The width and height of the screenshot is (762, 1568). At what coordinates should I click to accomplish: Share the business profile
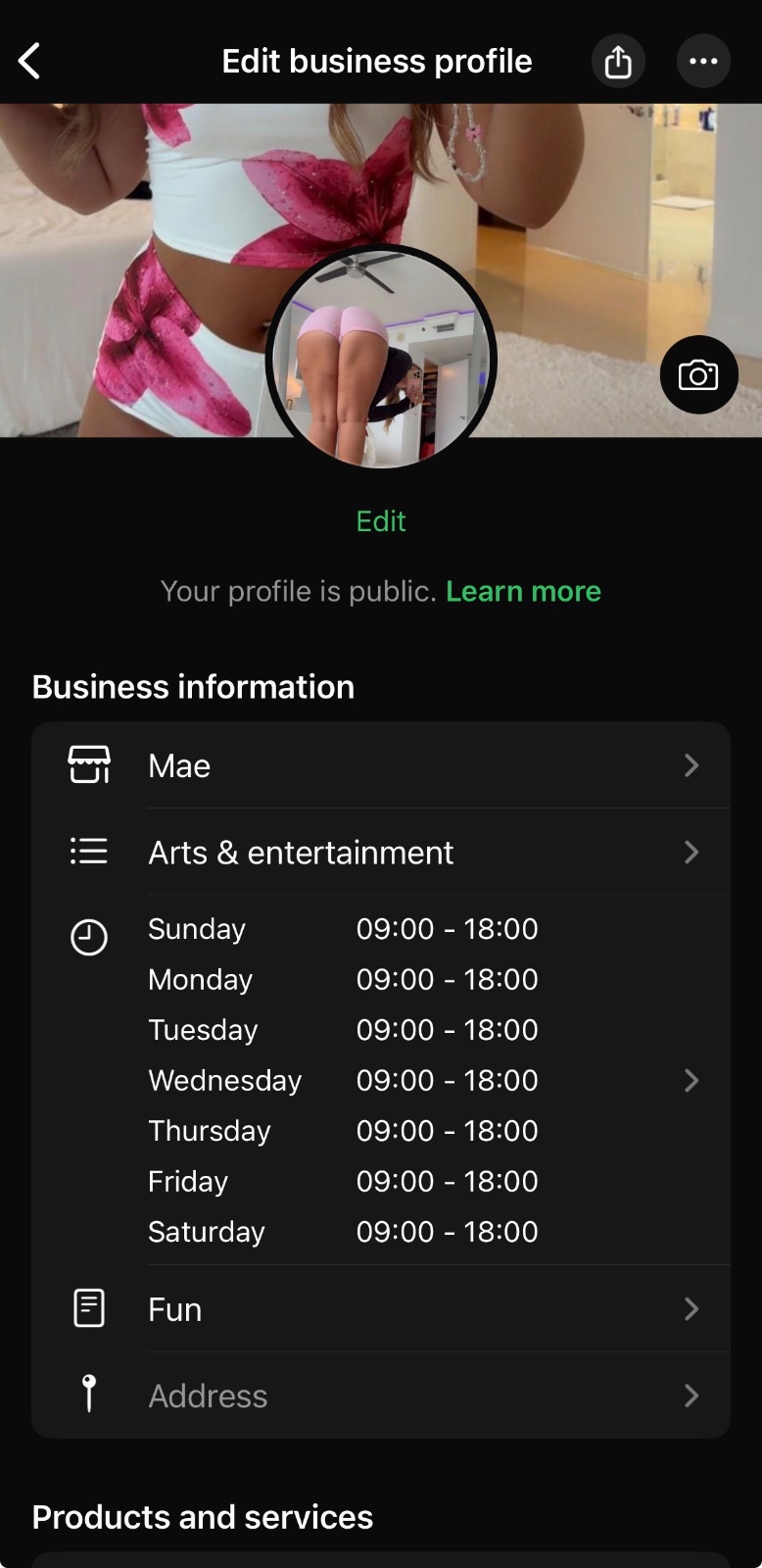(x=618, y=62)
